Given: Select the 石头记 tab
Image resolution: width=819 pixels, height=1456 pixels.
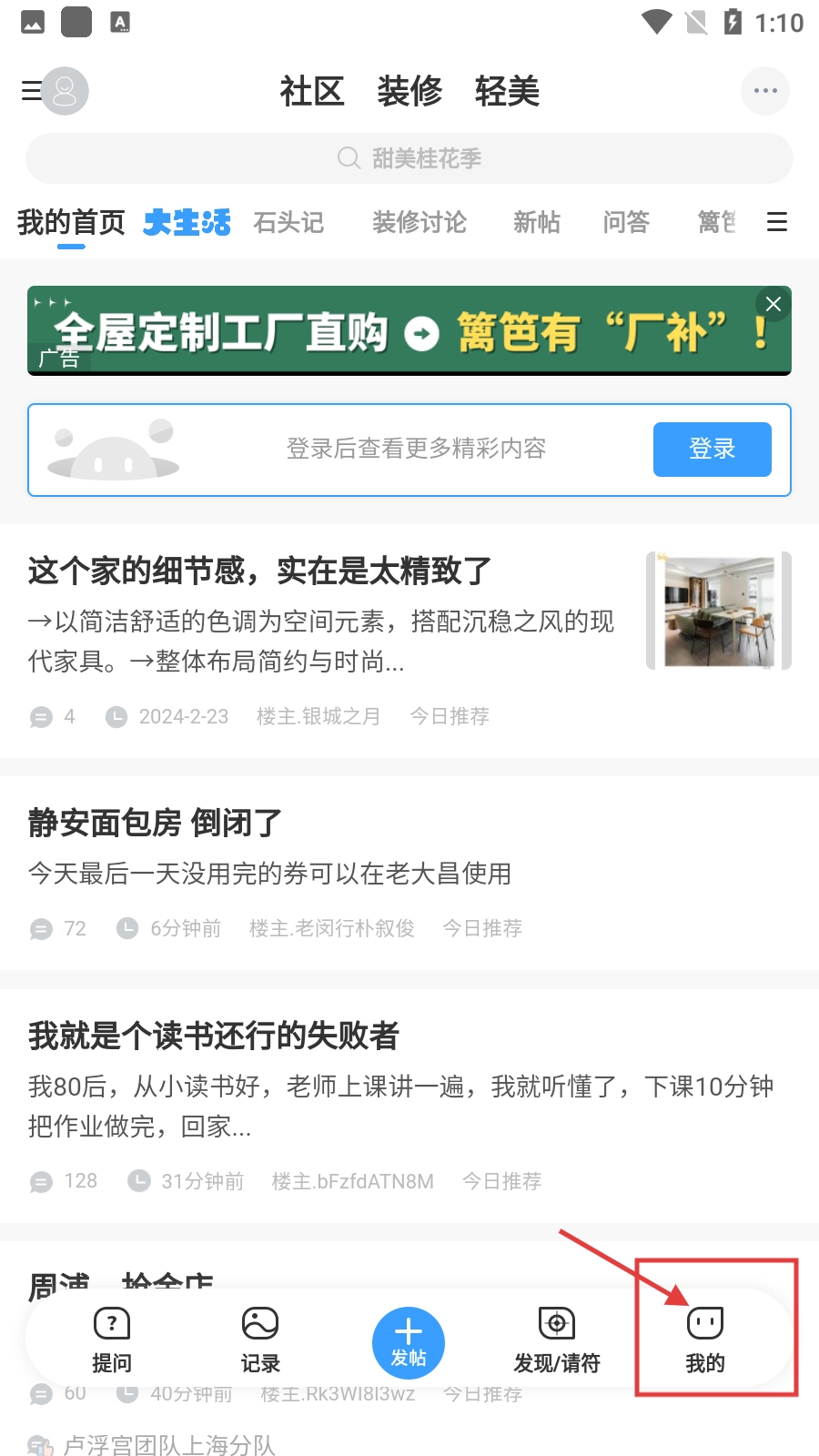Looking at the screenshot, I should click(x=288, y=222).
